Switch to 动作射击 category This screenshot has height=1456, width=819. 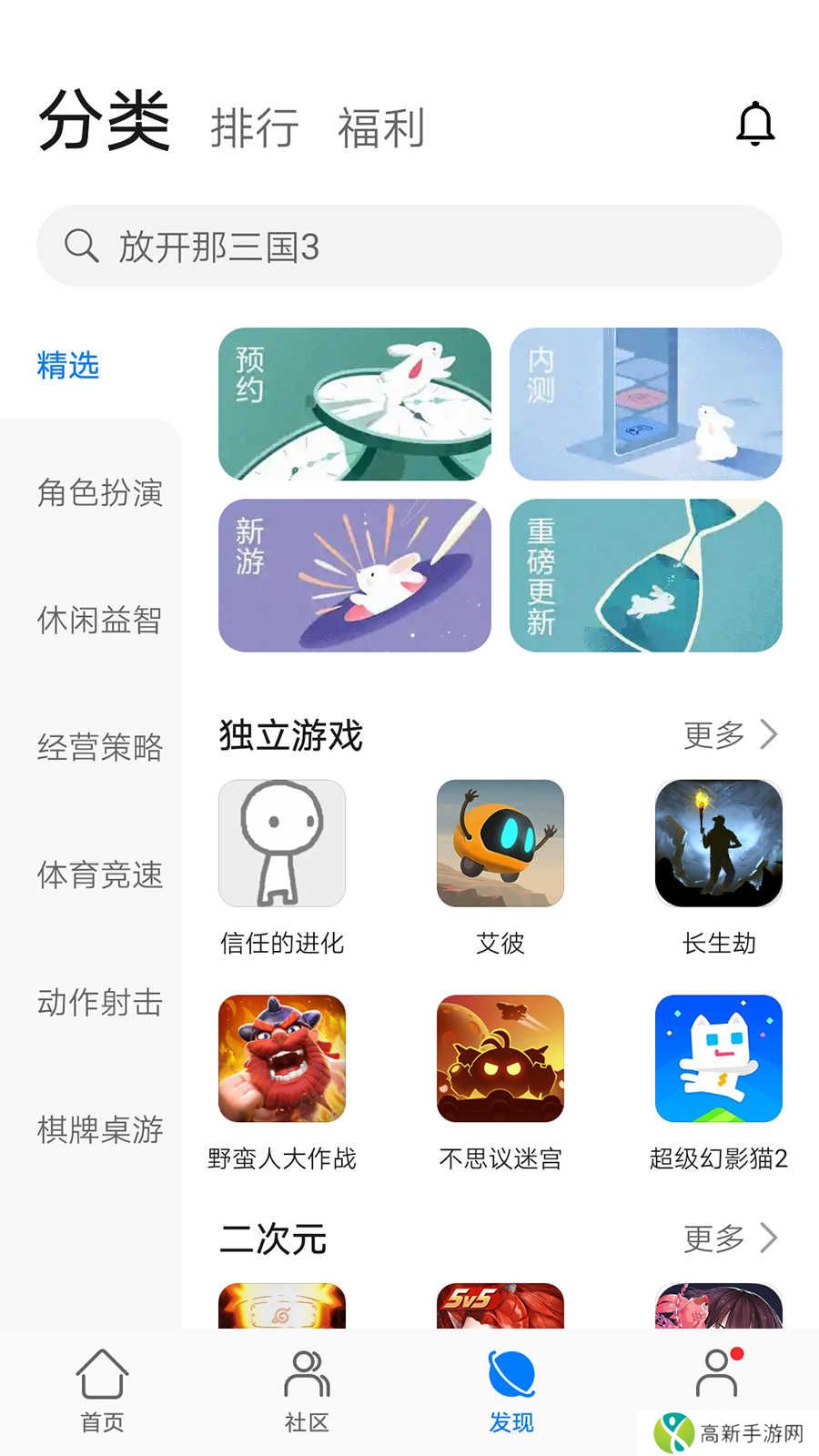(x=100, y=1004)
